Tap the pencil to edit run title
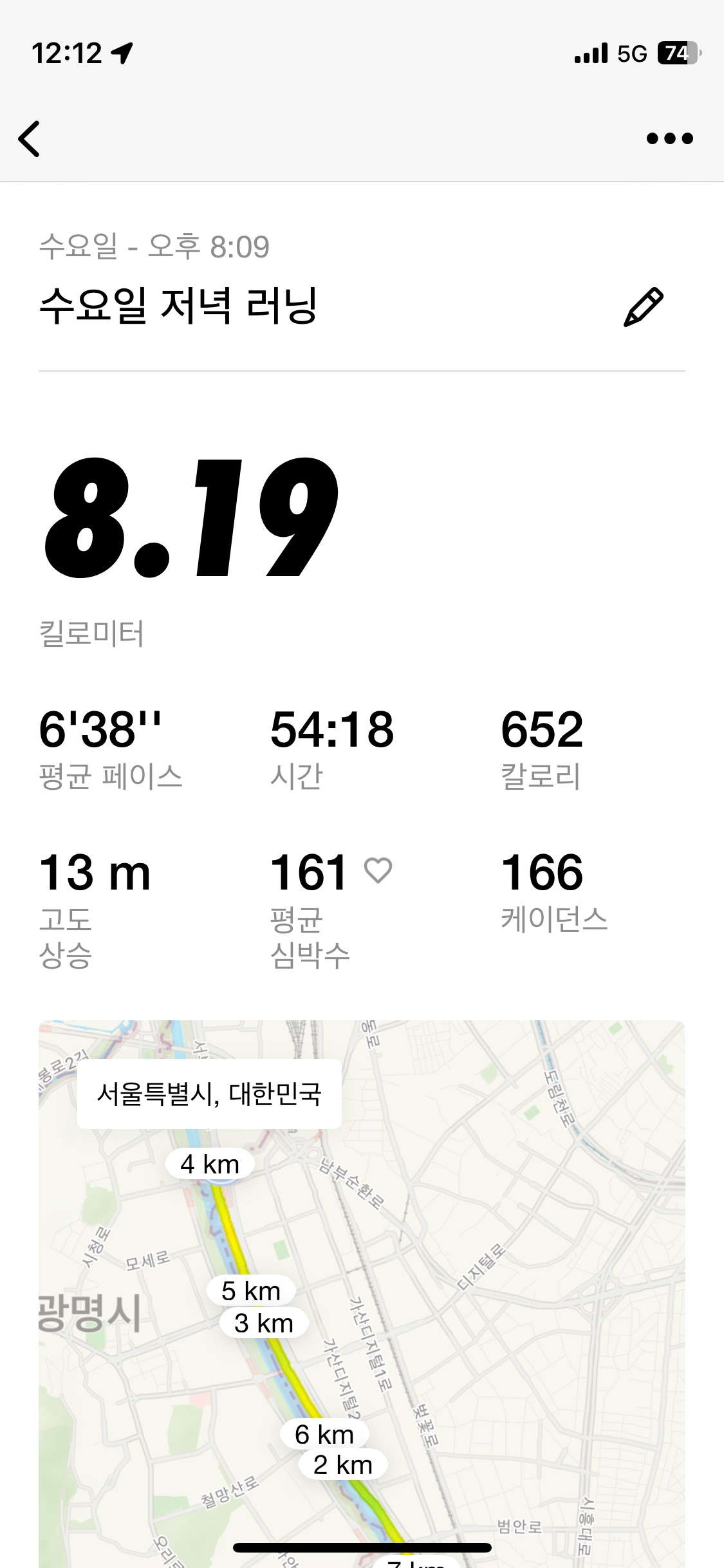 (x=644, y=308)
